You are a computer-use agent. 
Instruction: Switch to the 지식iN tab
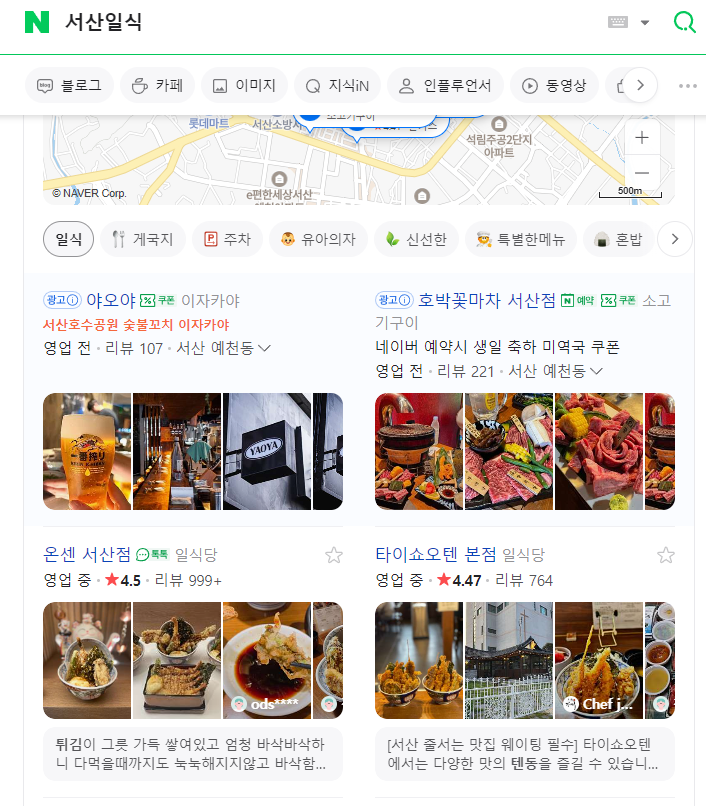click(338, 86)
